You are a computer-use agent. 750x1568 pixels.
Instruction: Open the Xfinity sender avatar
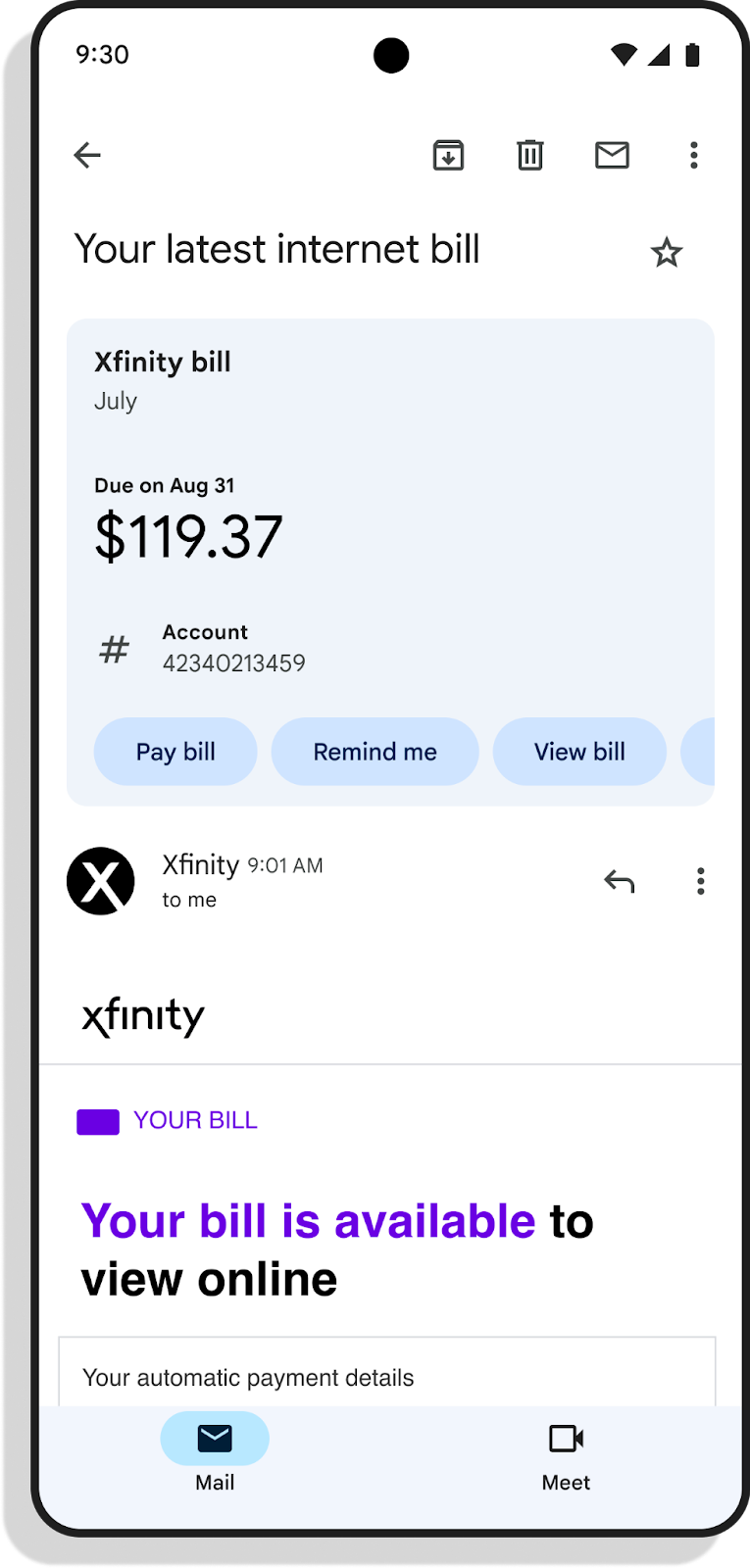click(101, 881)
